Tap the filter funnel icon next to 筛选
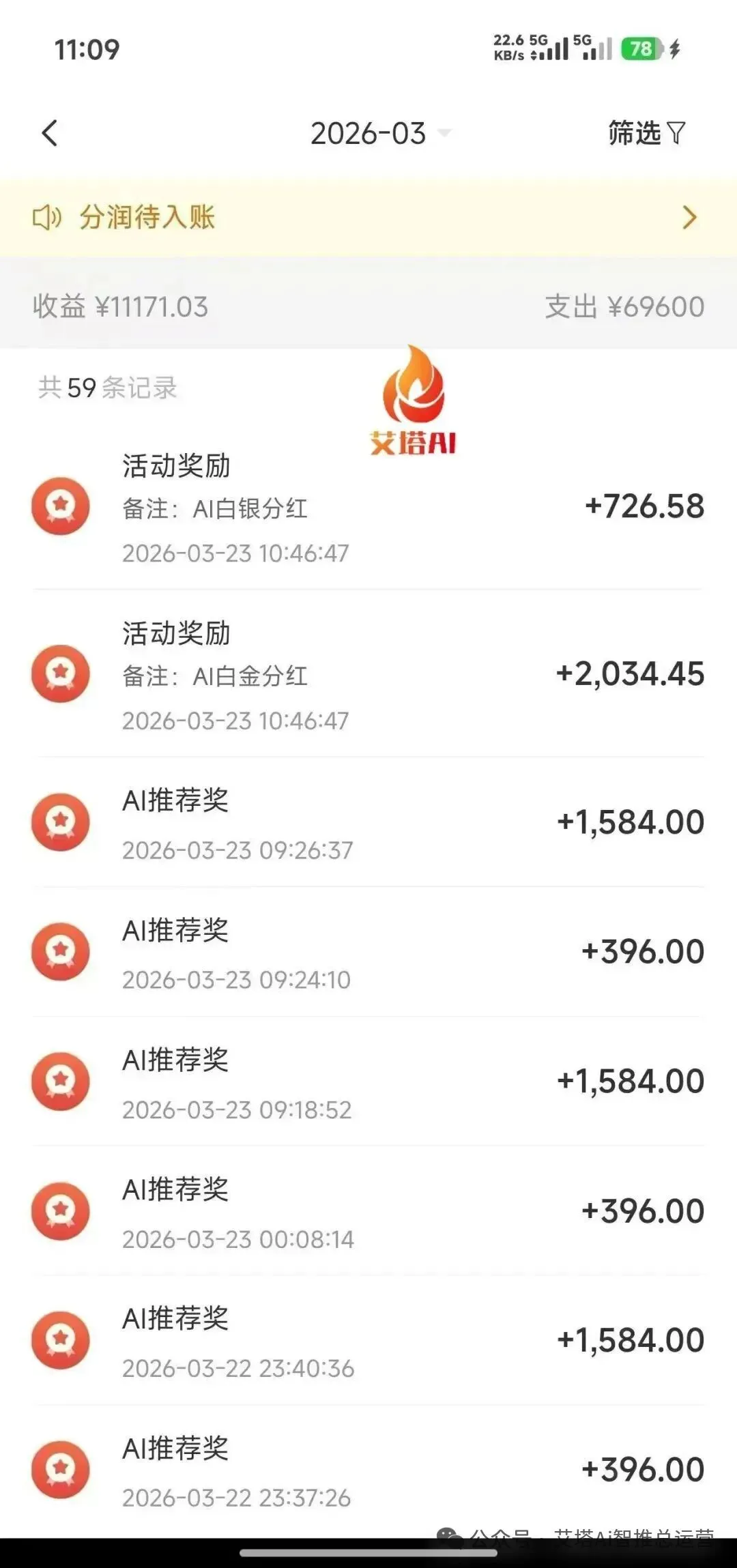The width and height of the screenshot is (737, 1568). 676,133
